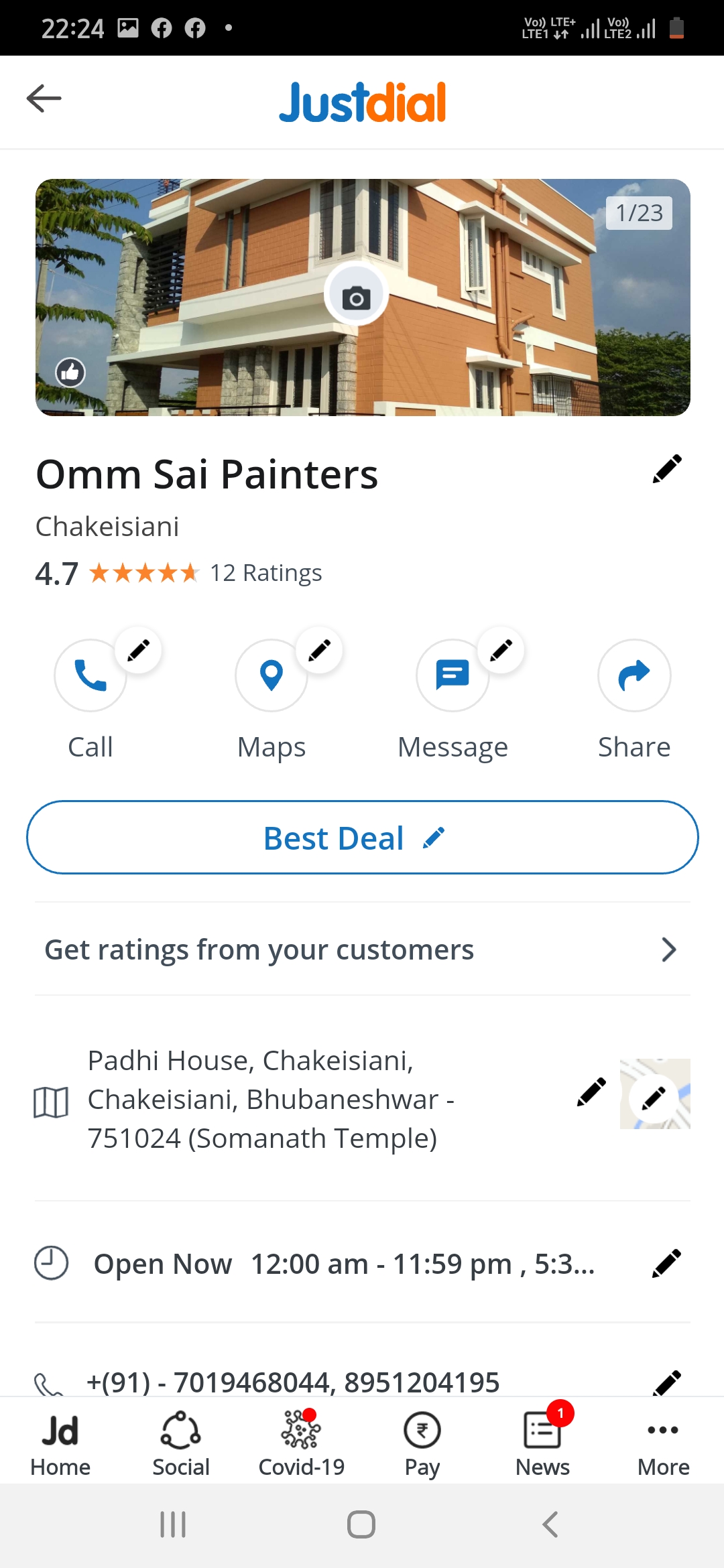Open the map thumbnail beside the address
The height and width of the screenshot is (1568, 724).
pos(655,1094)
